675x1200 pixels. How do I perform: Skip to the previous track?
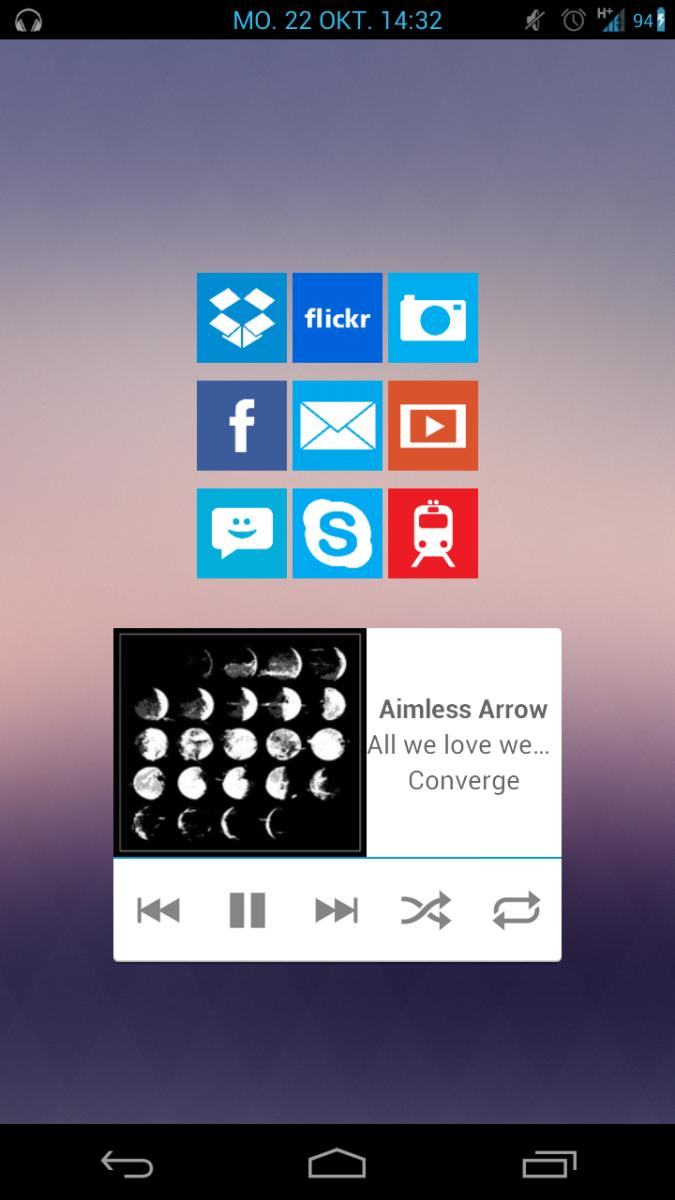[x=158, y=910]
